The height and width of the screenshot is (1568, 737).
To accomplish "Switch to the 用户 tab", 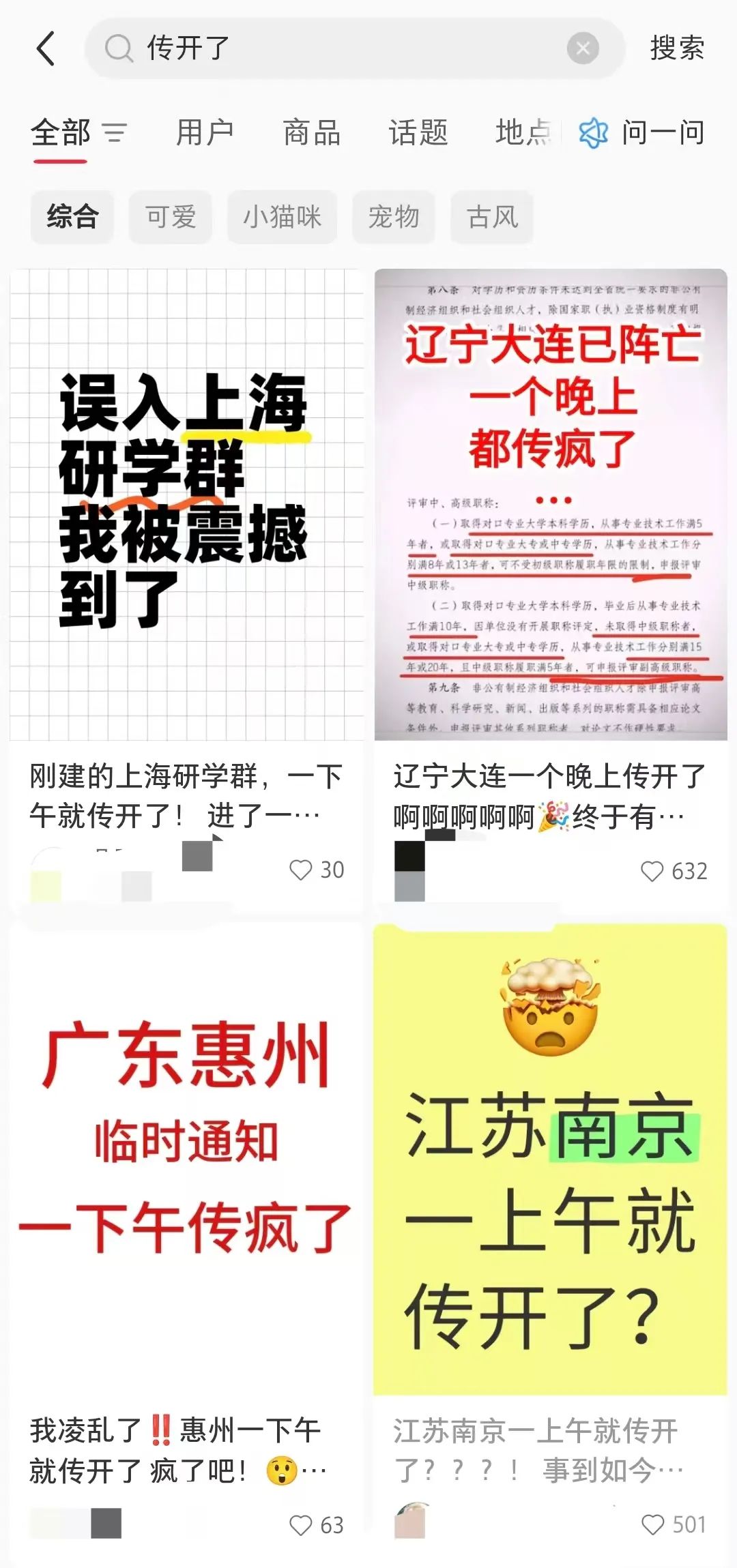I will (x=205, y=132).
